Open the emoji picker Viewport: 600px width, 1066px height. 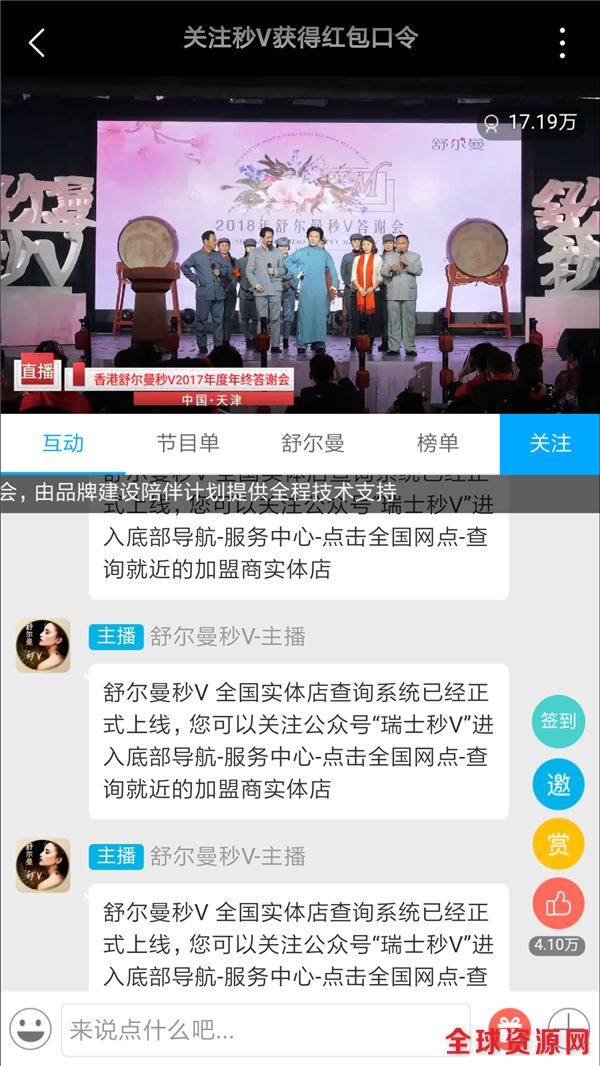pos(30,1029)
